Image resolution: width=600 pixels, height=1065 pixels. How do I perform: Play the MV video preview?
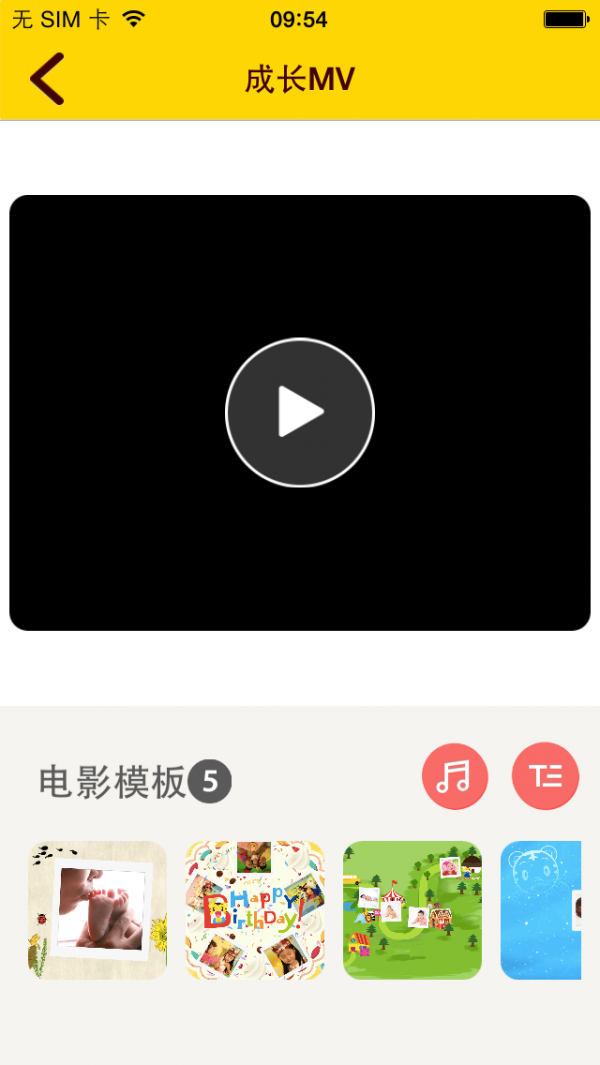tap(300, 412)
